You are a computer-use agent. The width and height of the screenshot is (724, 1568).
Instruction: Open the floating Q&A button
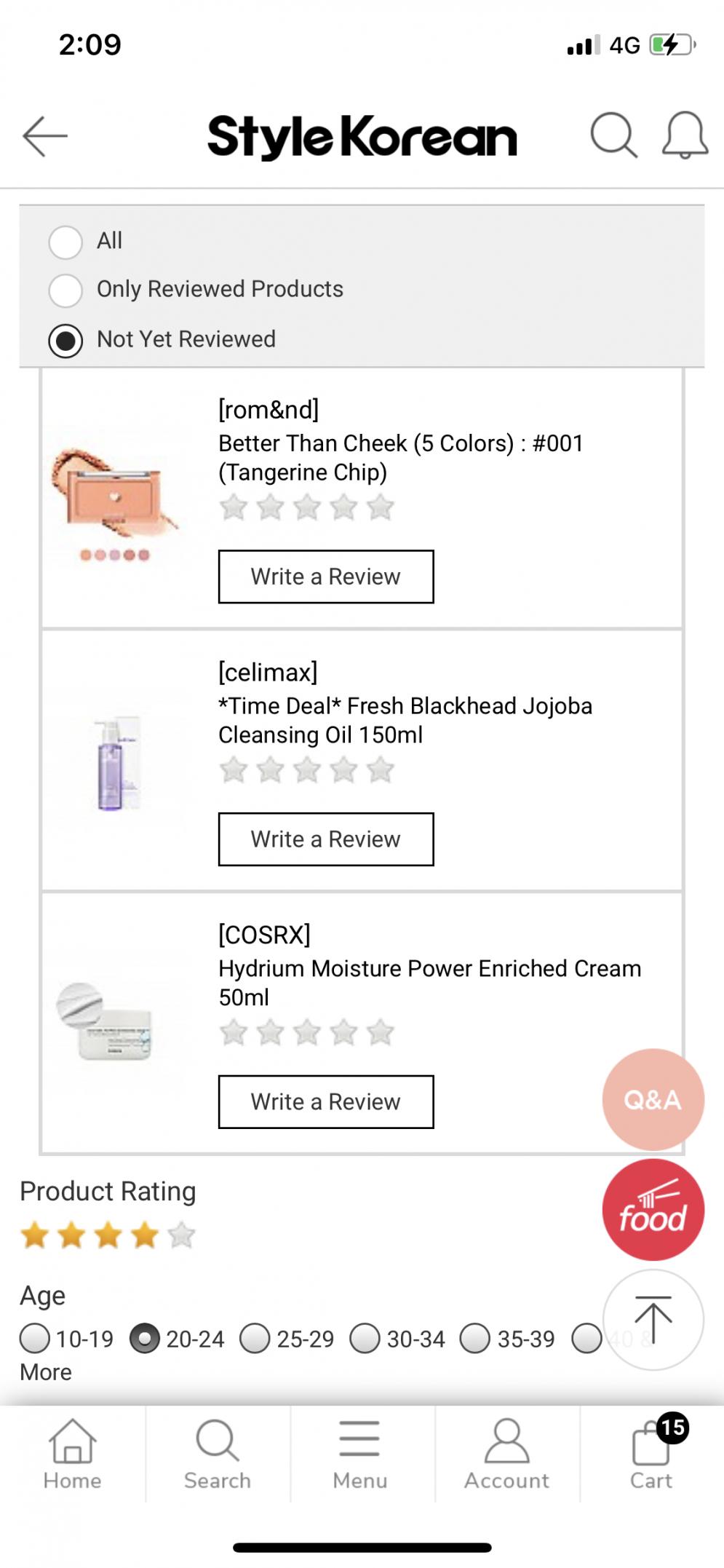pos(653,1099)
